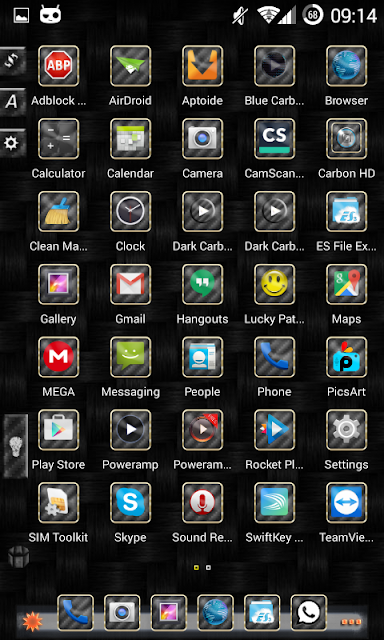Viewport: 384px width, 640px height.
Task: Tap the three-dot dock overflow
Action: [x=351, y=622]
